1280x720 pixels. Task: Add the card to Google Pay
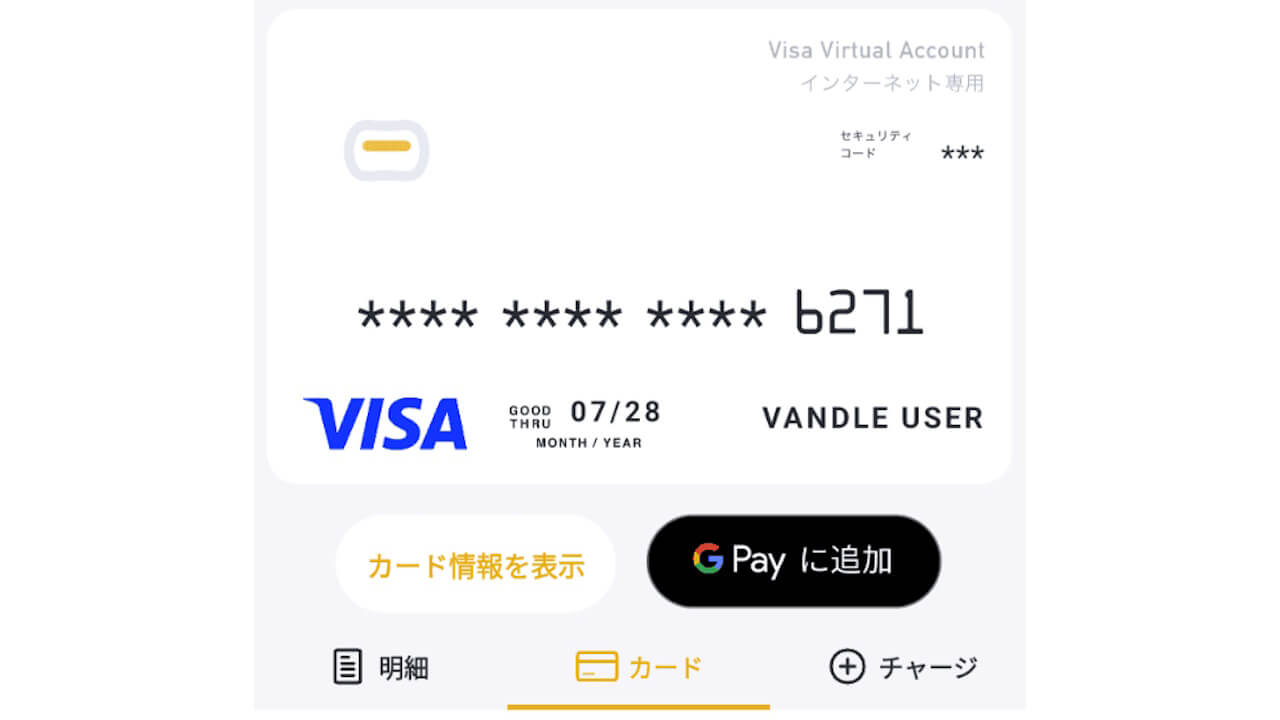tap(793, 561)
